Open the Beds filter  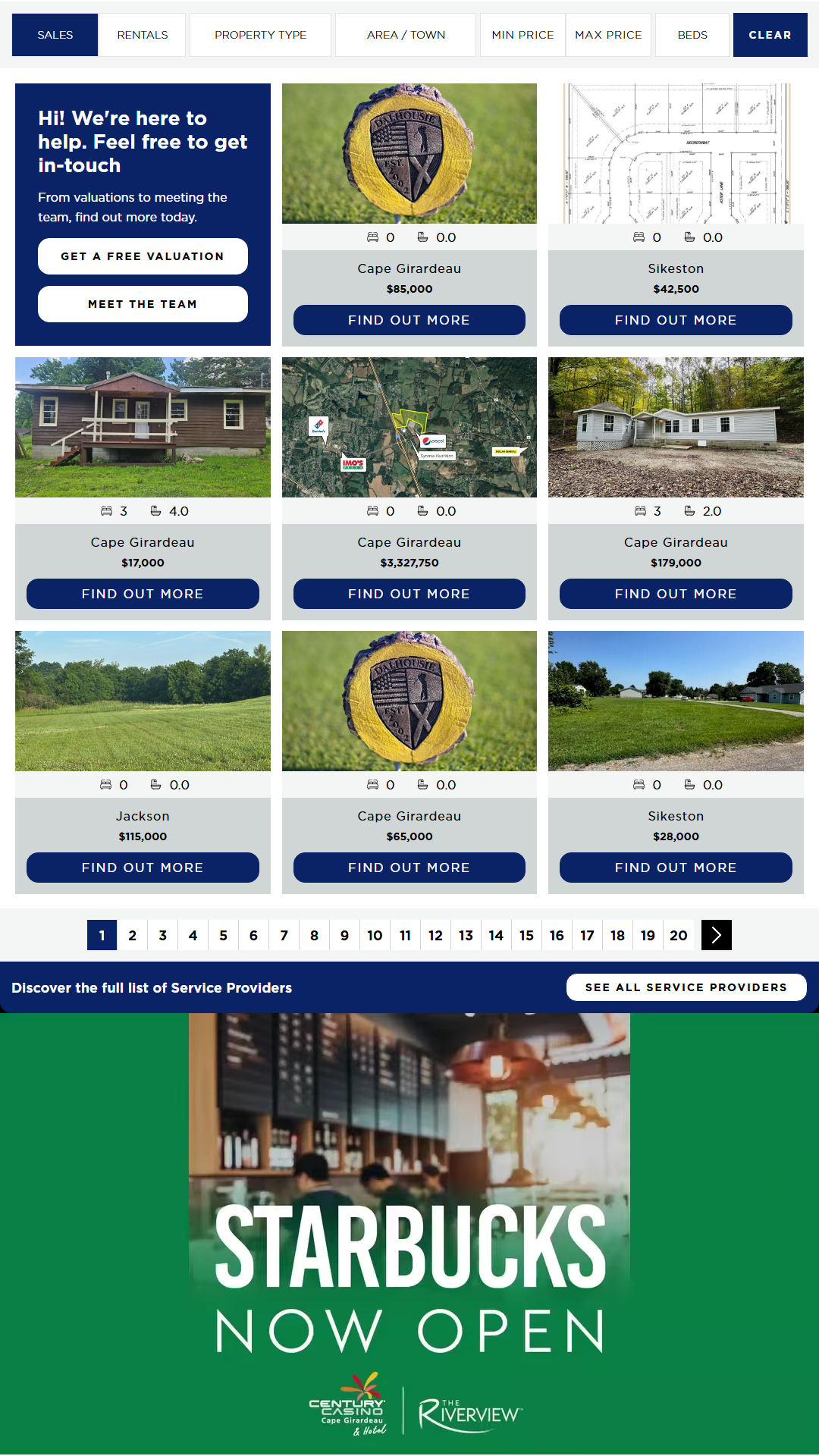[x=692, y=35]
